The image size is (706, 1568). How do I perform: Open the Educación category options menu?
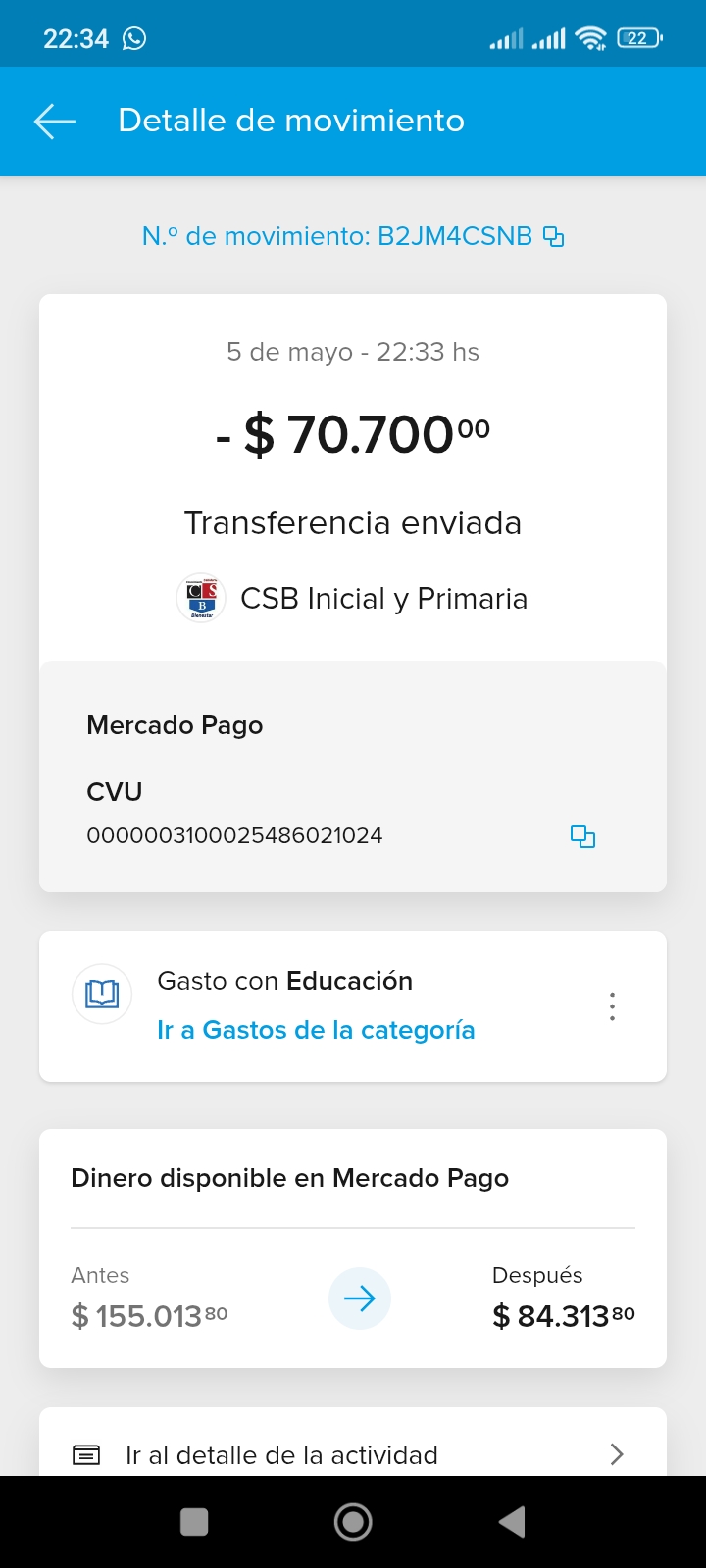pyautogui.click(x=612, y=1006)
